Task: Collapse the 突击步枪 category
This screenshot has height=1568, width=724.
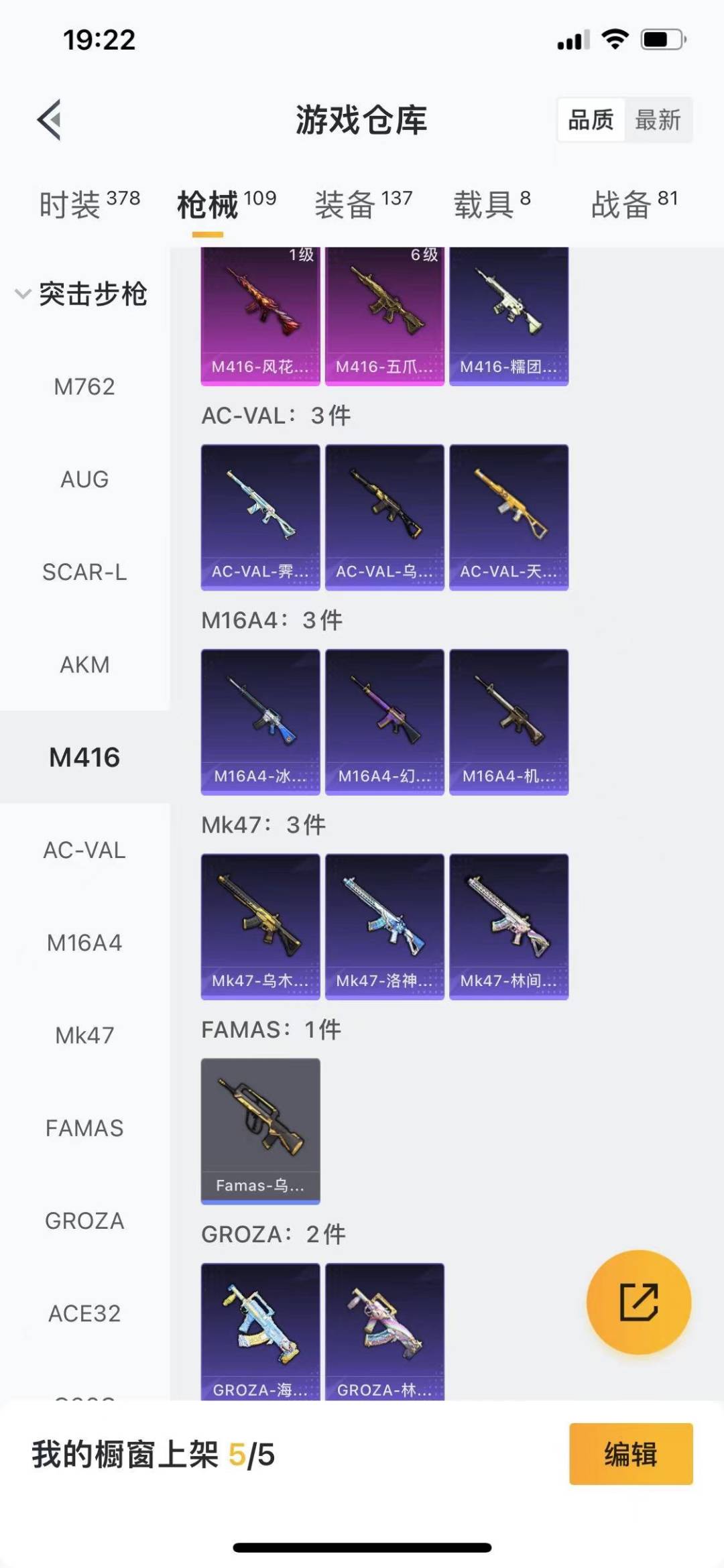Action: tap(80, 294)
